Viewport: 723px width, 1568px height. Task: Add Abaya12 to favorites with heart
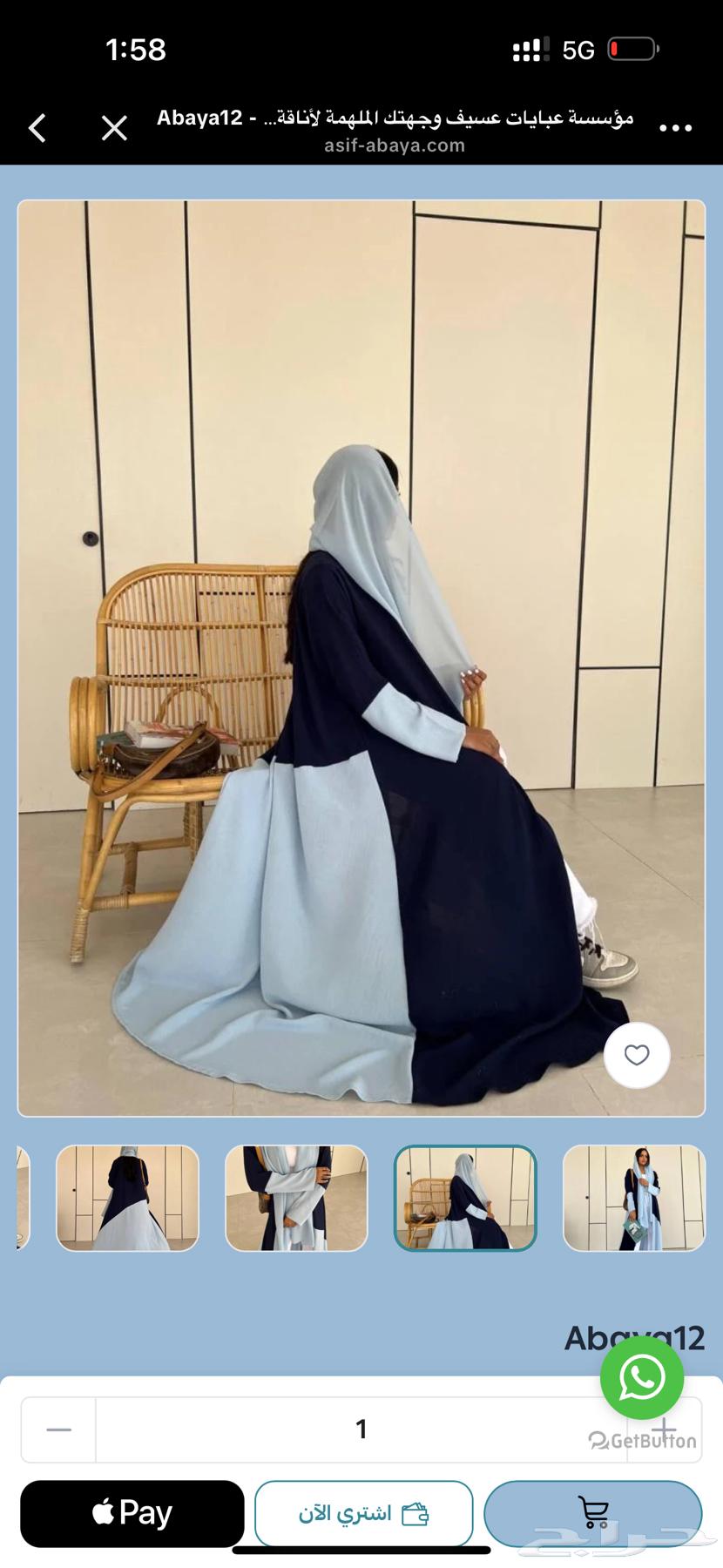pyautogui.click(x=637, y=1055)
